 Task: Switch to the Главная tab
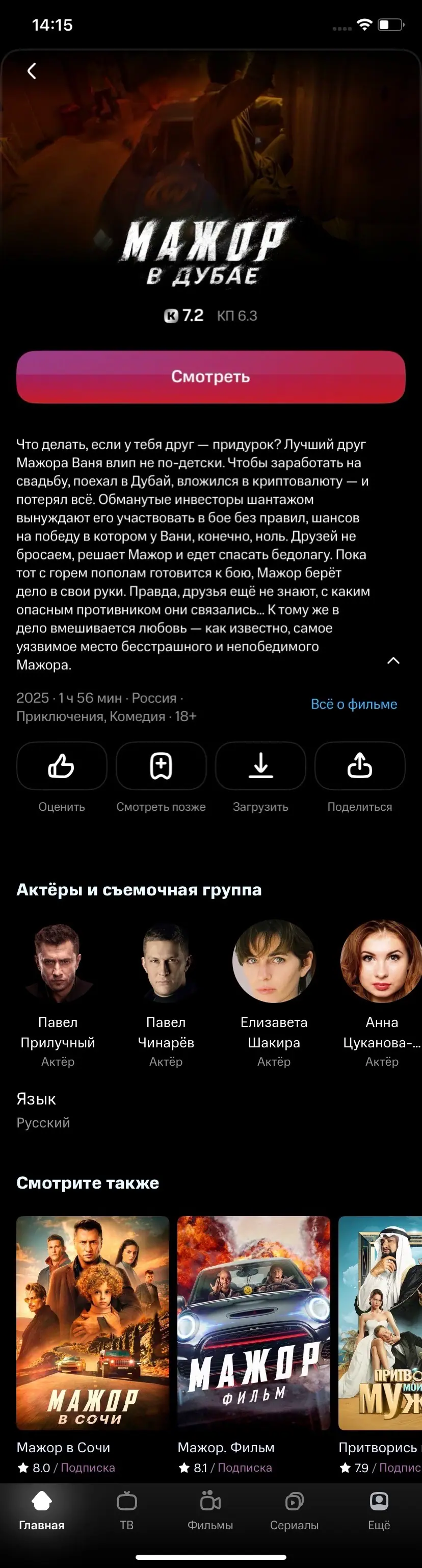click(x=41, y=1512)
